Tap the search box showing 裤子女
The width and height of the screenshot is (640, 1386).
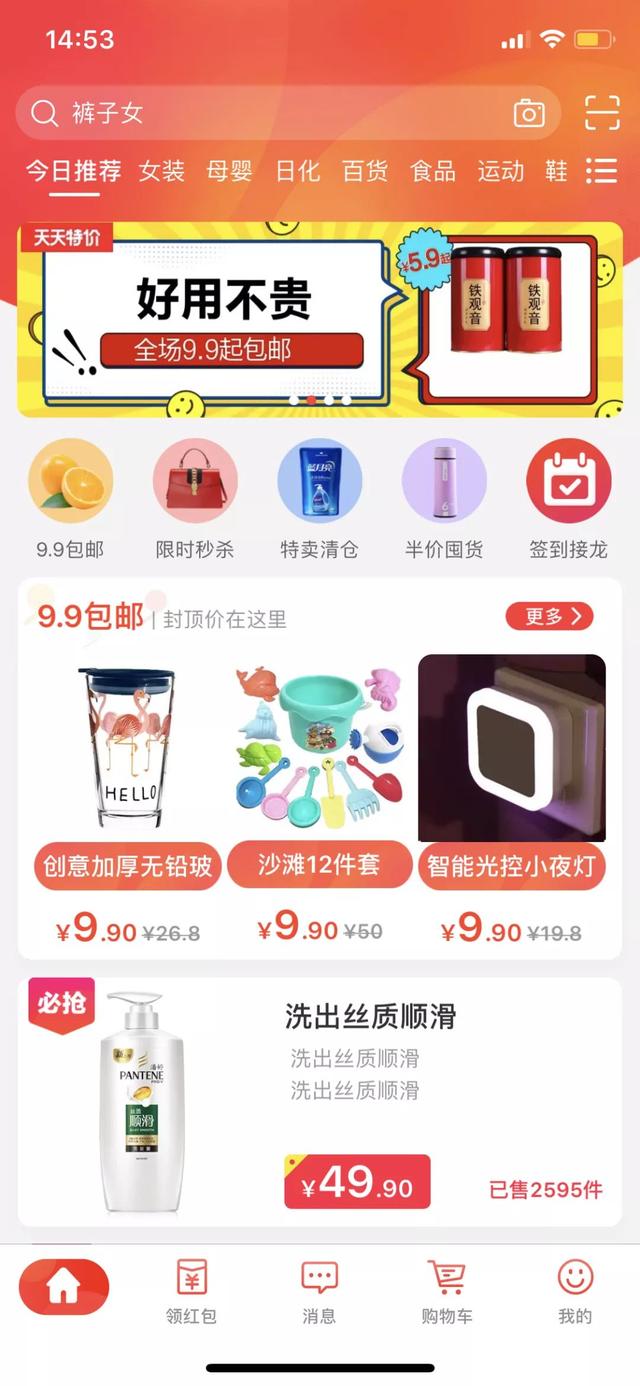pos(260,113)
